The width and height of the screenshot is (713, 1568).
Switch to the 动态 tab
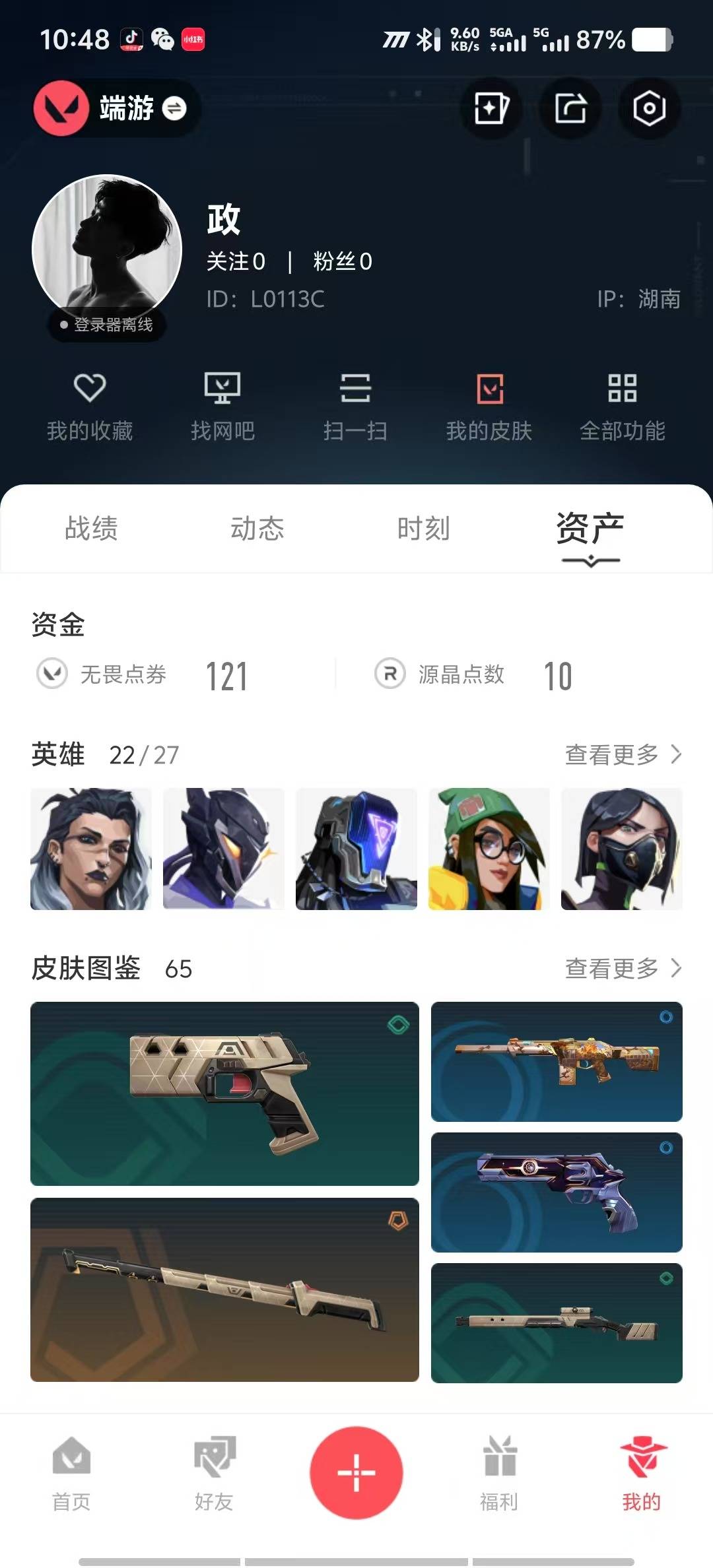point(257,529)
